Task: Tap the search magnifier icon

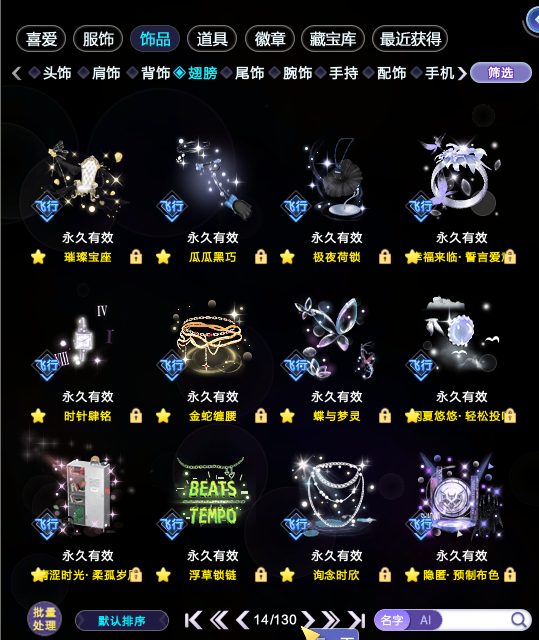Action: 519,620
